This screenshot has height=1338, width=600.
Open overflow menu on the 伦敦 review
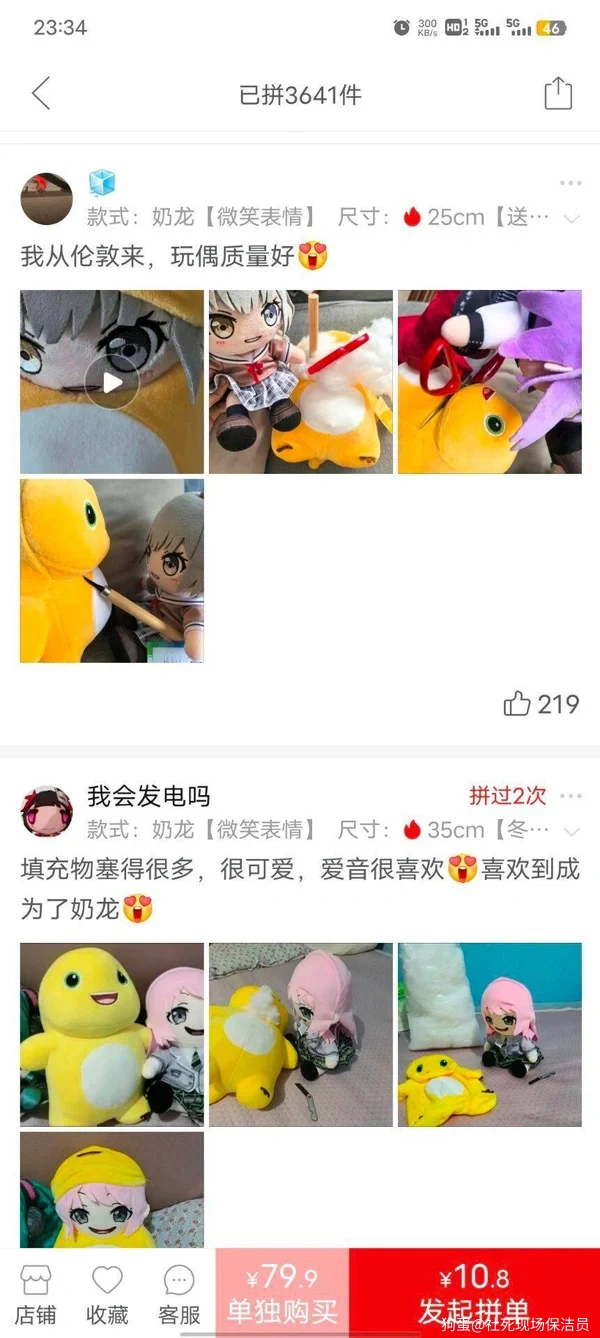570,184
